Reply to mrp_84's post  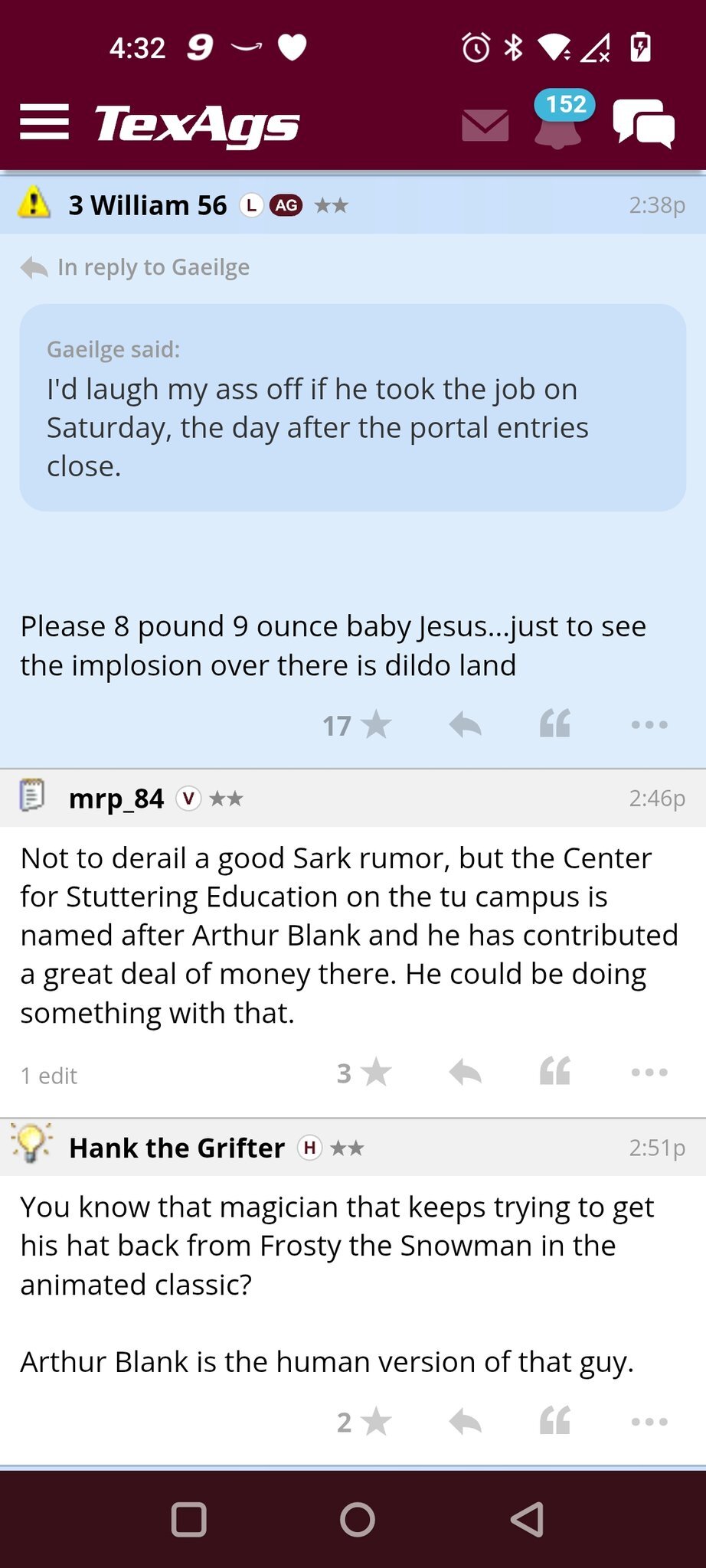(x=465, y=1073)
